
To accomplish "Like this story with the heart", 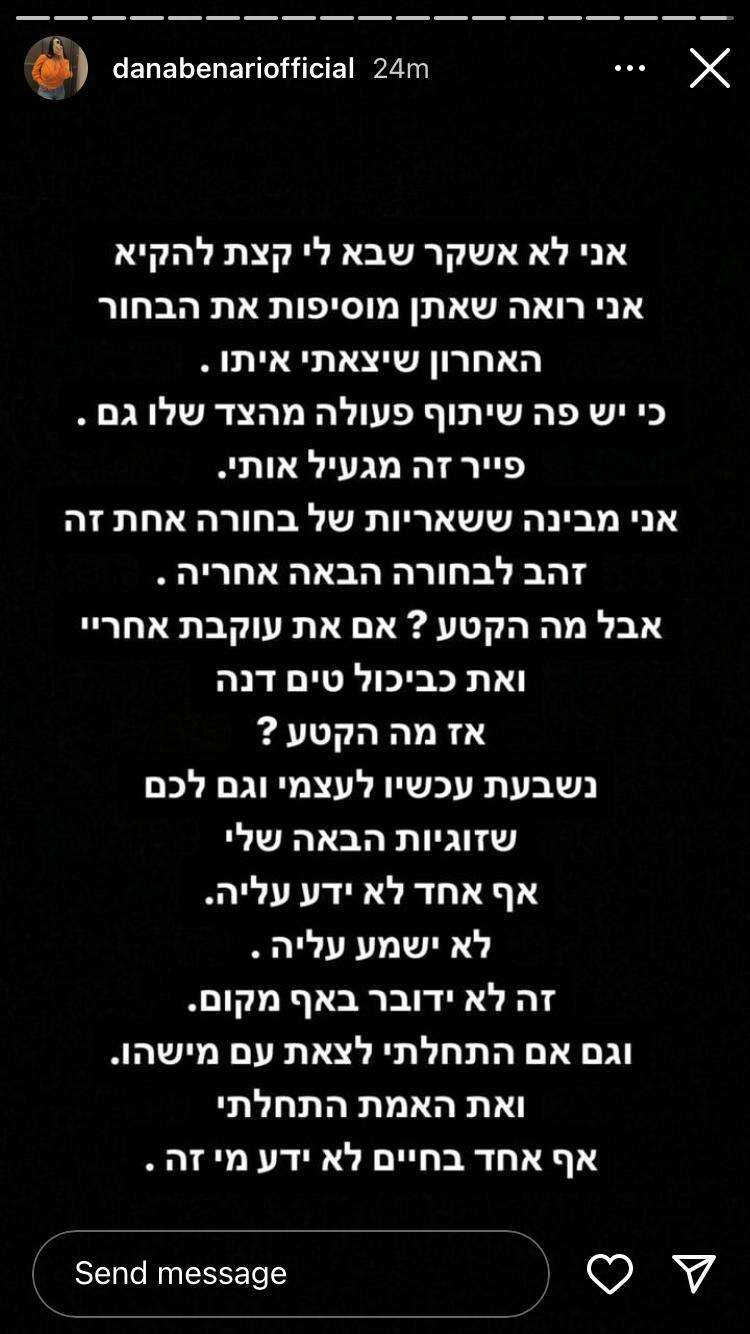I will coord(609,1273).
